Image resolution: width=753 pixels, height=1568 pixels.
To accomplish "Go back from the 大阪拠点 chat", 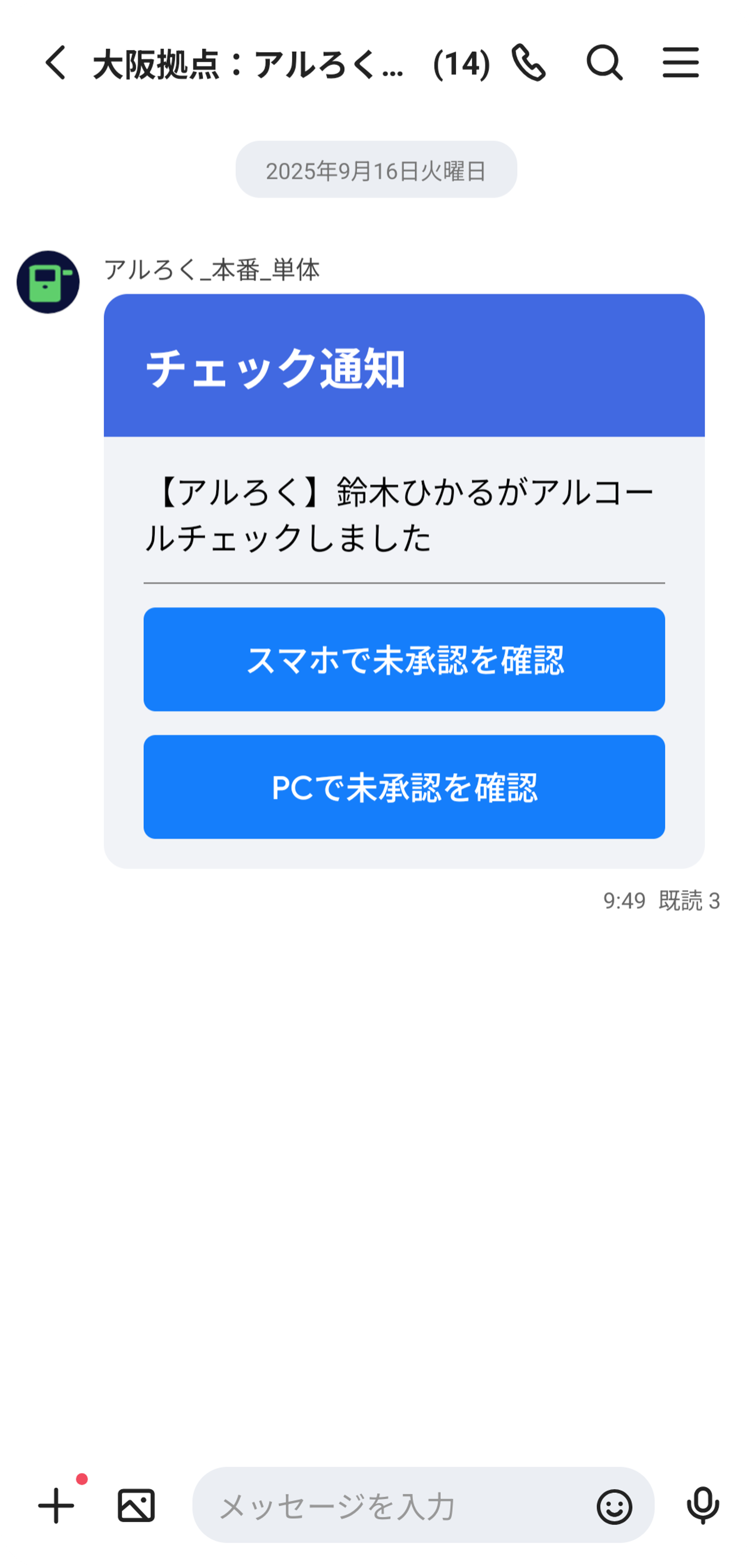I will pos(55,63).
